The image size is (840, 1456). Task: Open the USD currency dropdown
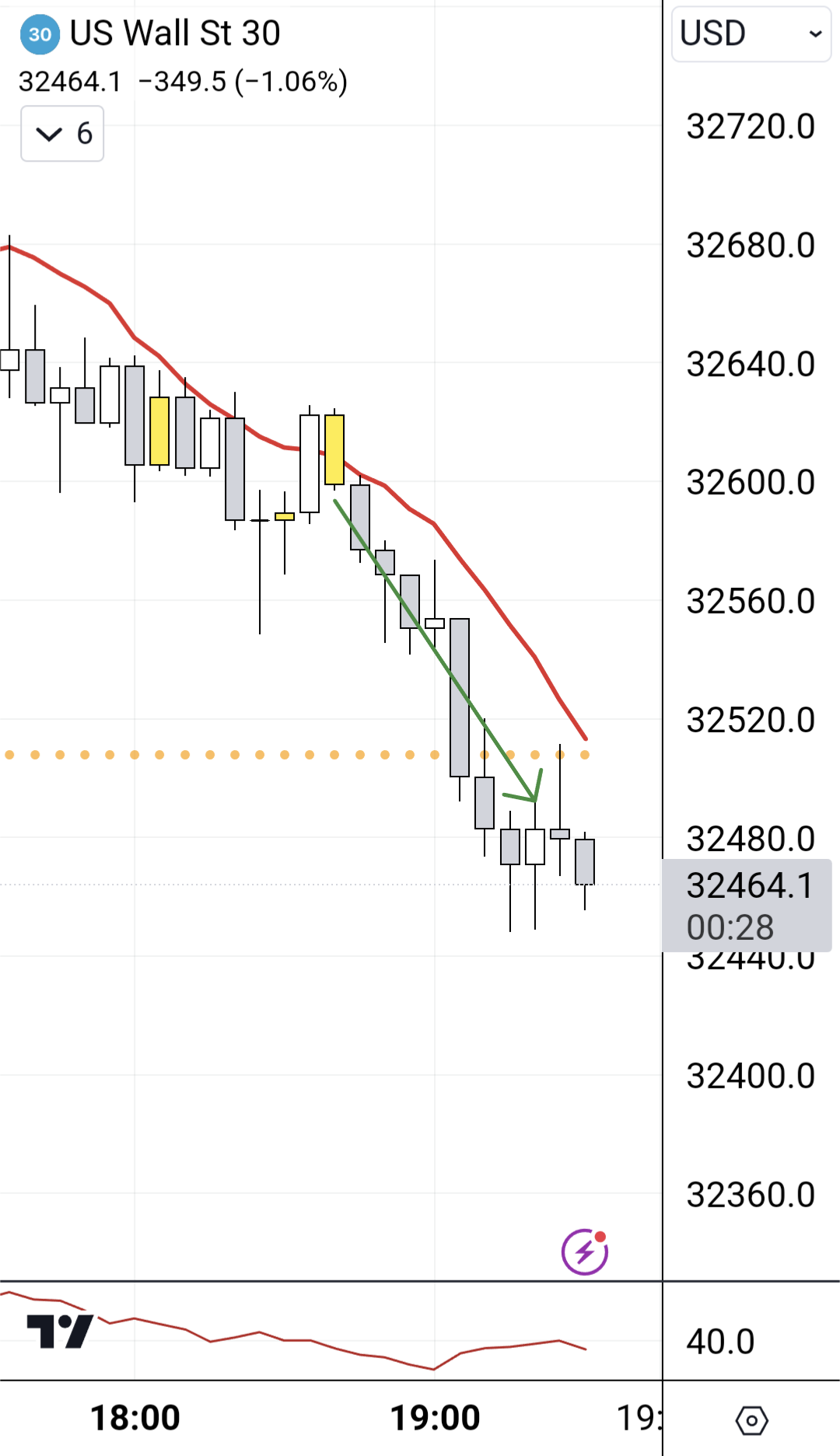(751, 34)
